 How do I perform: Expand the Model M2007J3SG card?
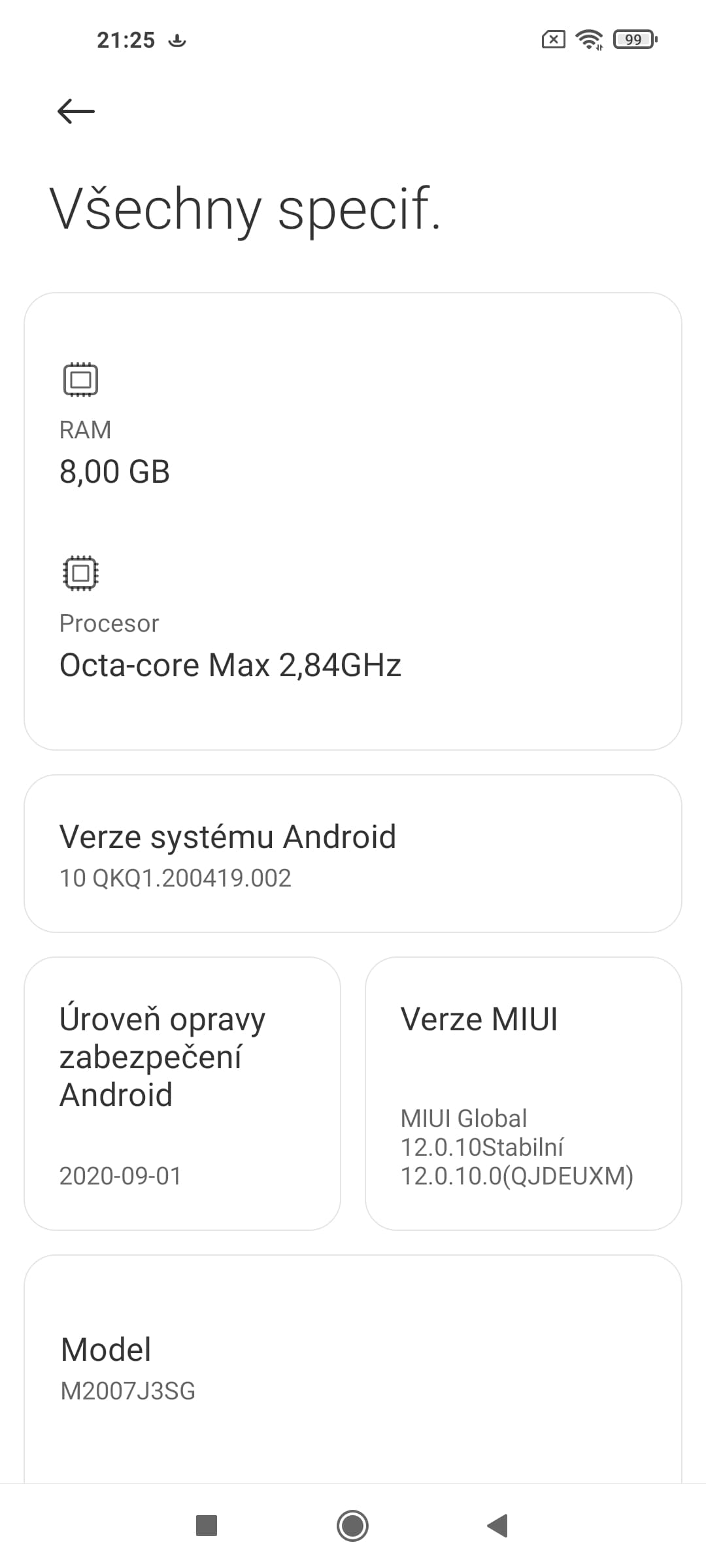(x=353, y=1365)
